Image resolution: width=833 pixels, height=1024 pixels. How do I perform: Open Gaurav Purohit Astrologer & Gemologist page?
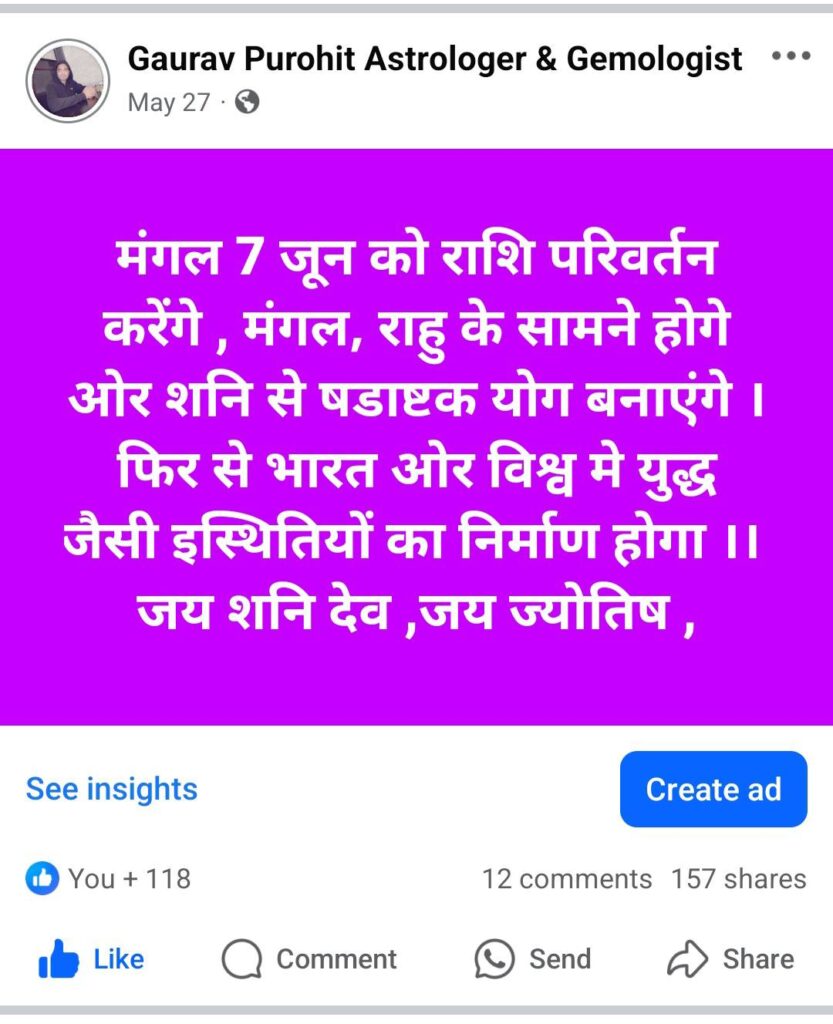[435, 59]
